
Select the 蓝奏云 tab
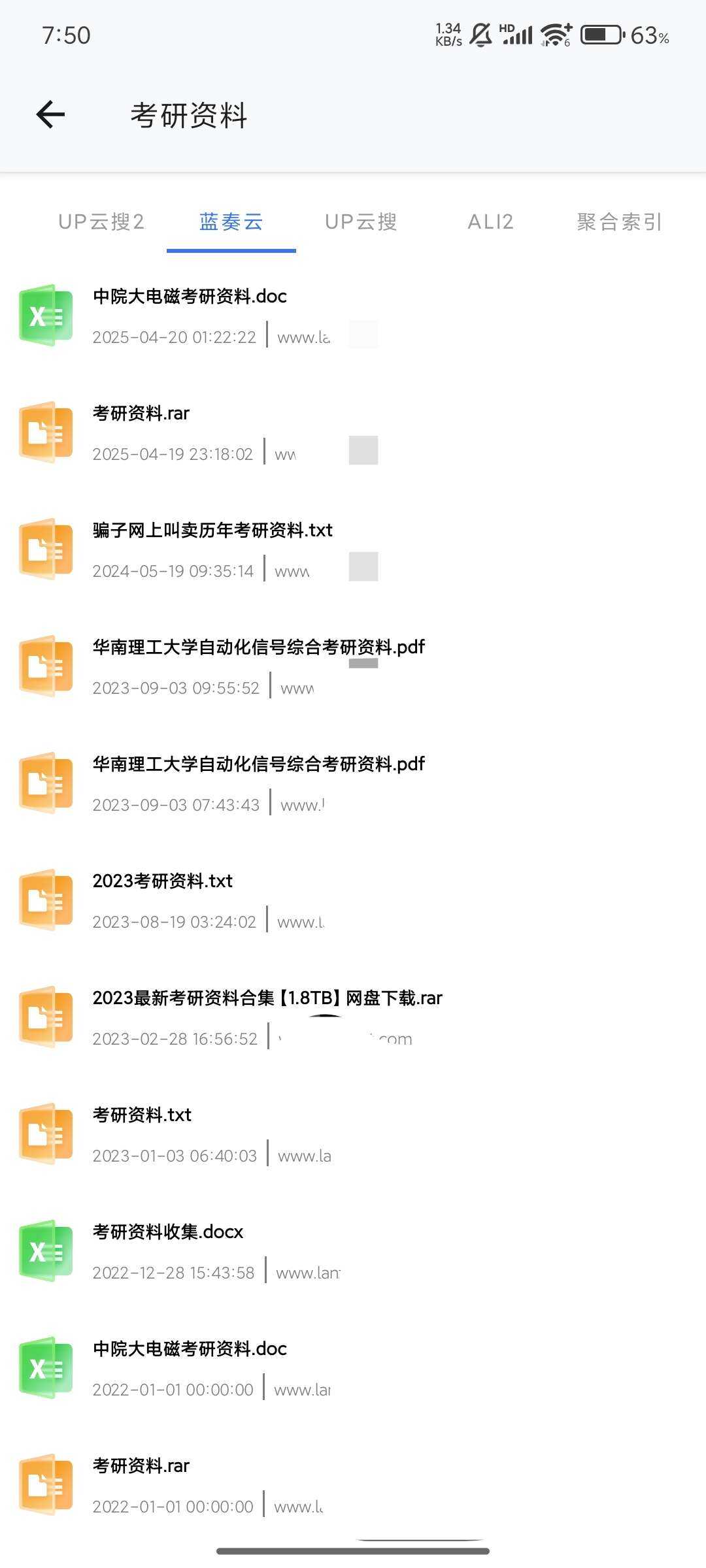[231, 222]
